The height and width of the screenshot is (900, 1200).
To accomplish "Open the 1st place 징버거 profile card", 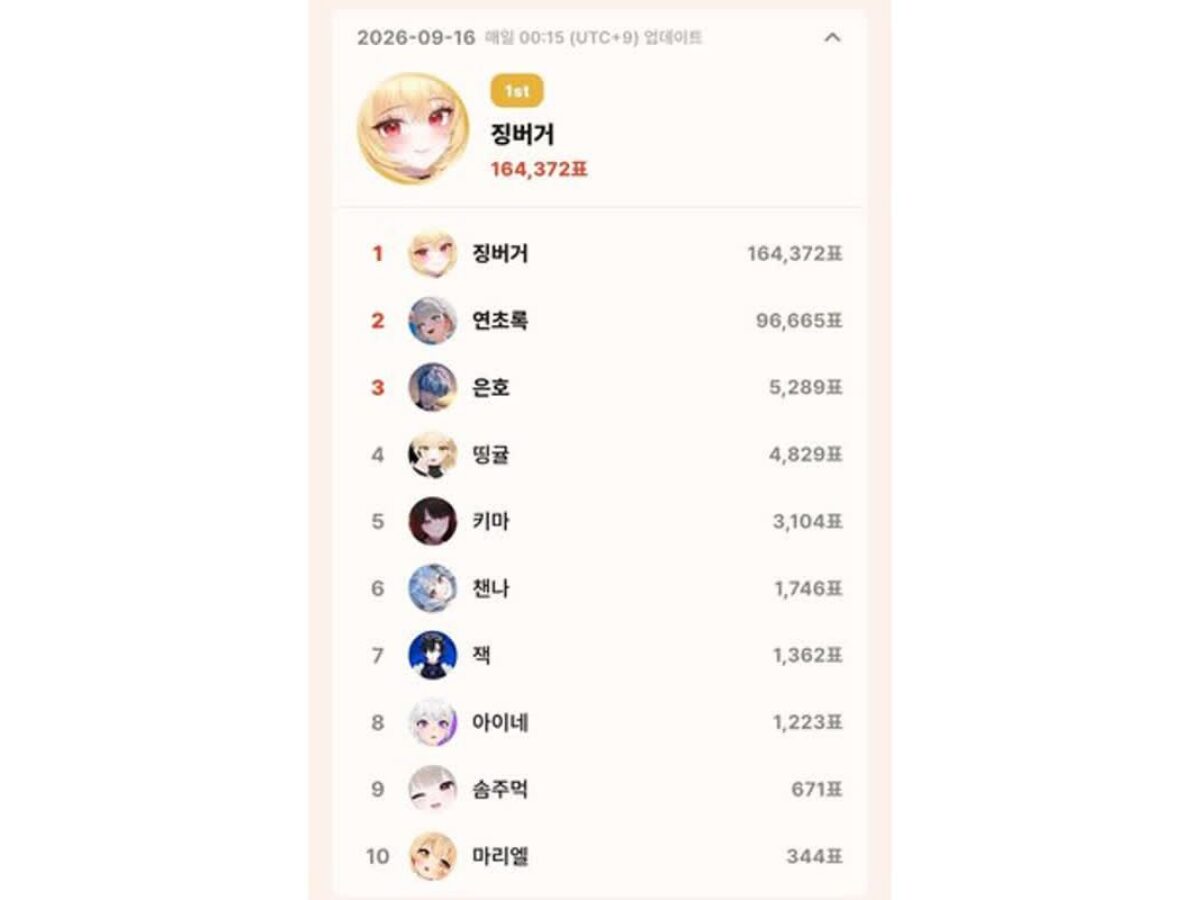I will [598, 128].
